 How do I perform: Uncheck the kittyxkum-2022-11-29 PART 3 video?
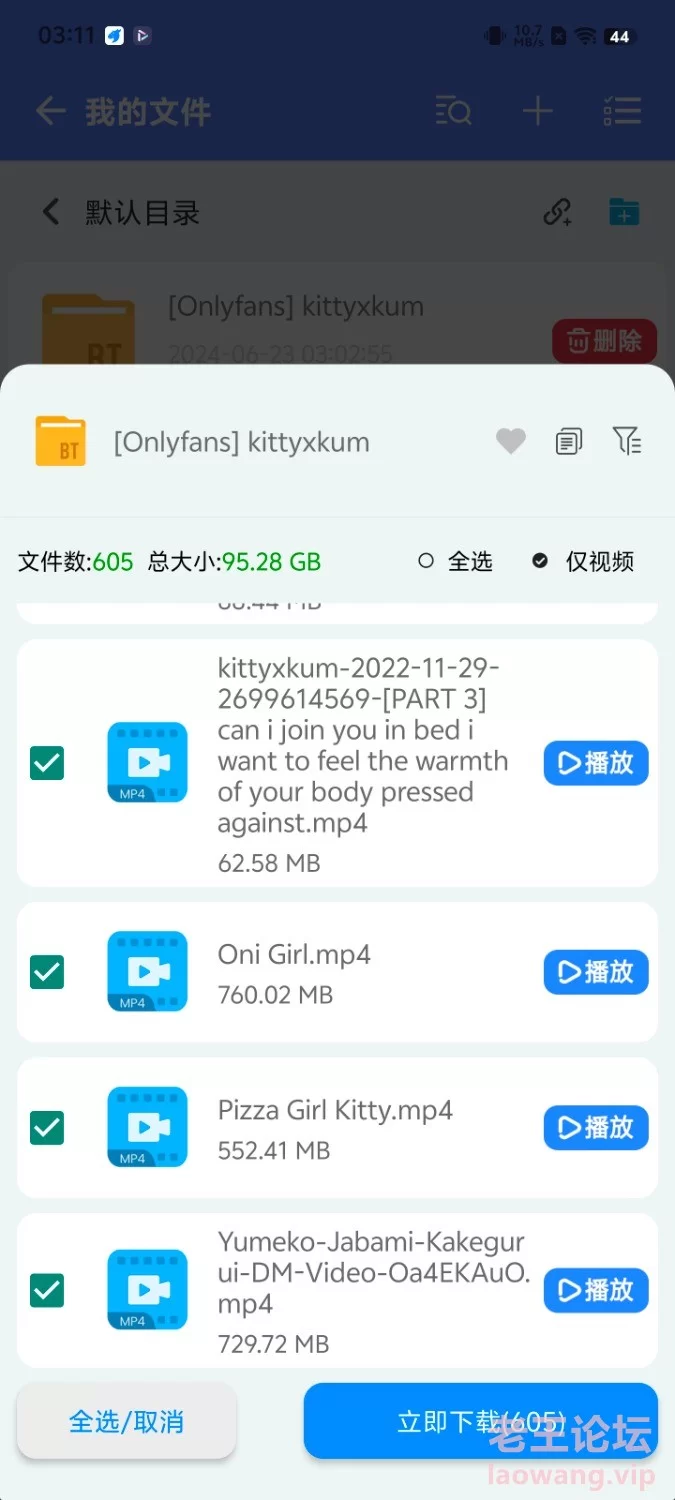click(x=47, y=763)
